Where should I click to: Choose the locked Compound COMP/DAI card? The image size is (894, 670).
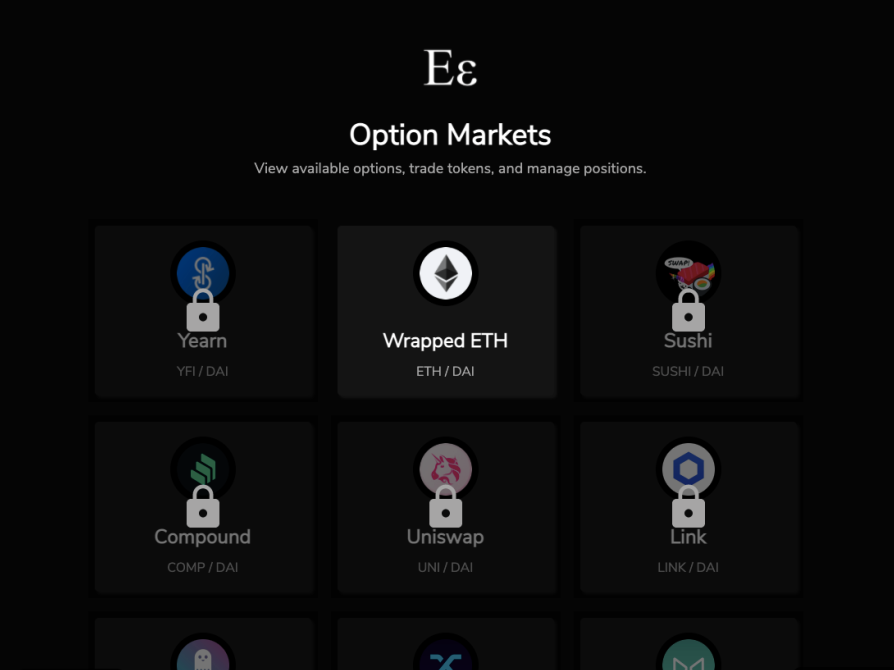[203, 508]
